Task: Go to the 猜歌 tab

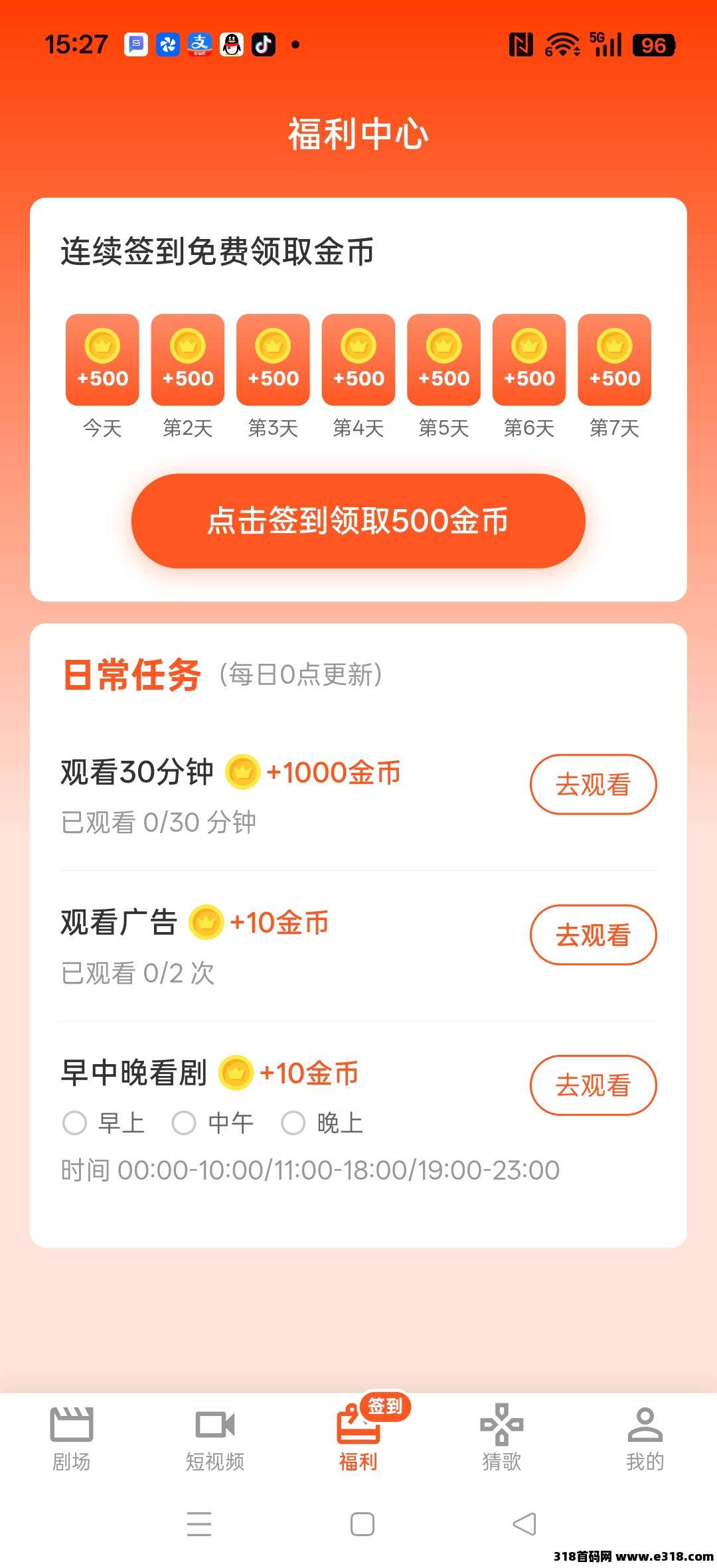Action: 502,1438
